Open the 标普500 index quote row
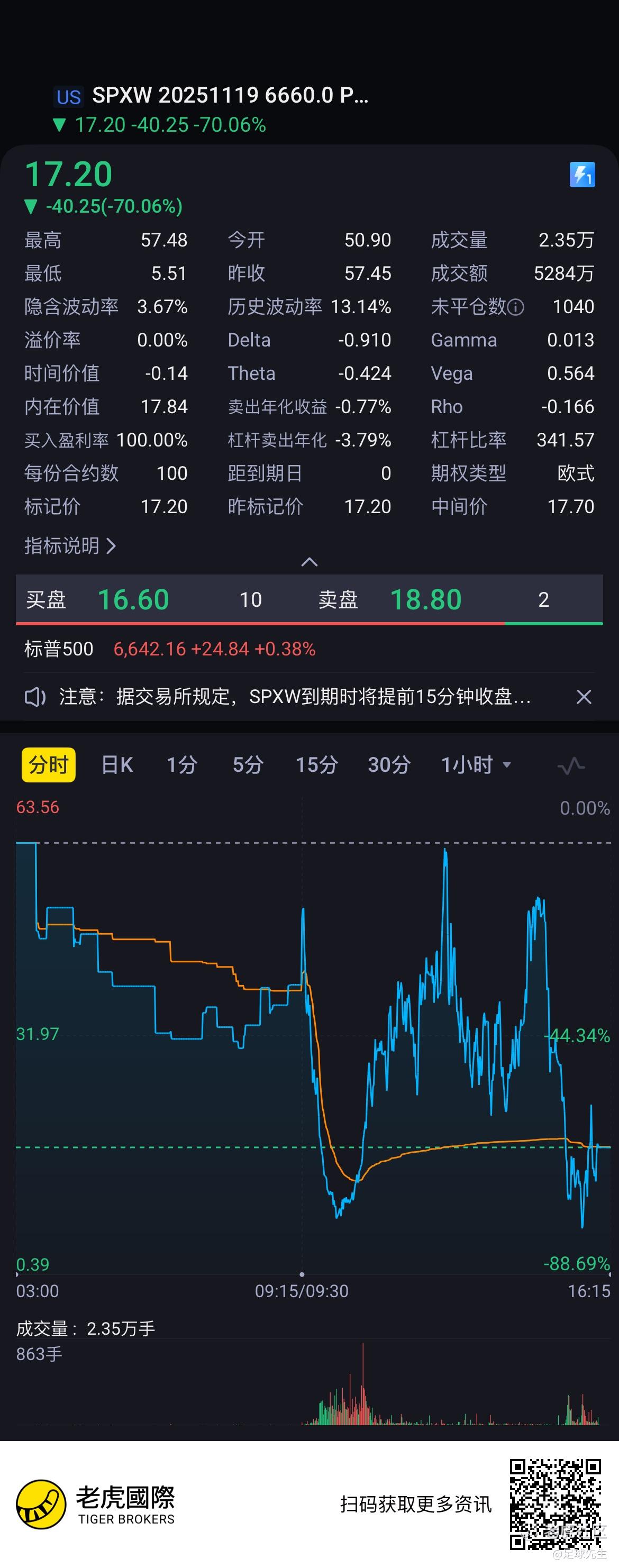 [170, 649]
